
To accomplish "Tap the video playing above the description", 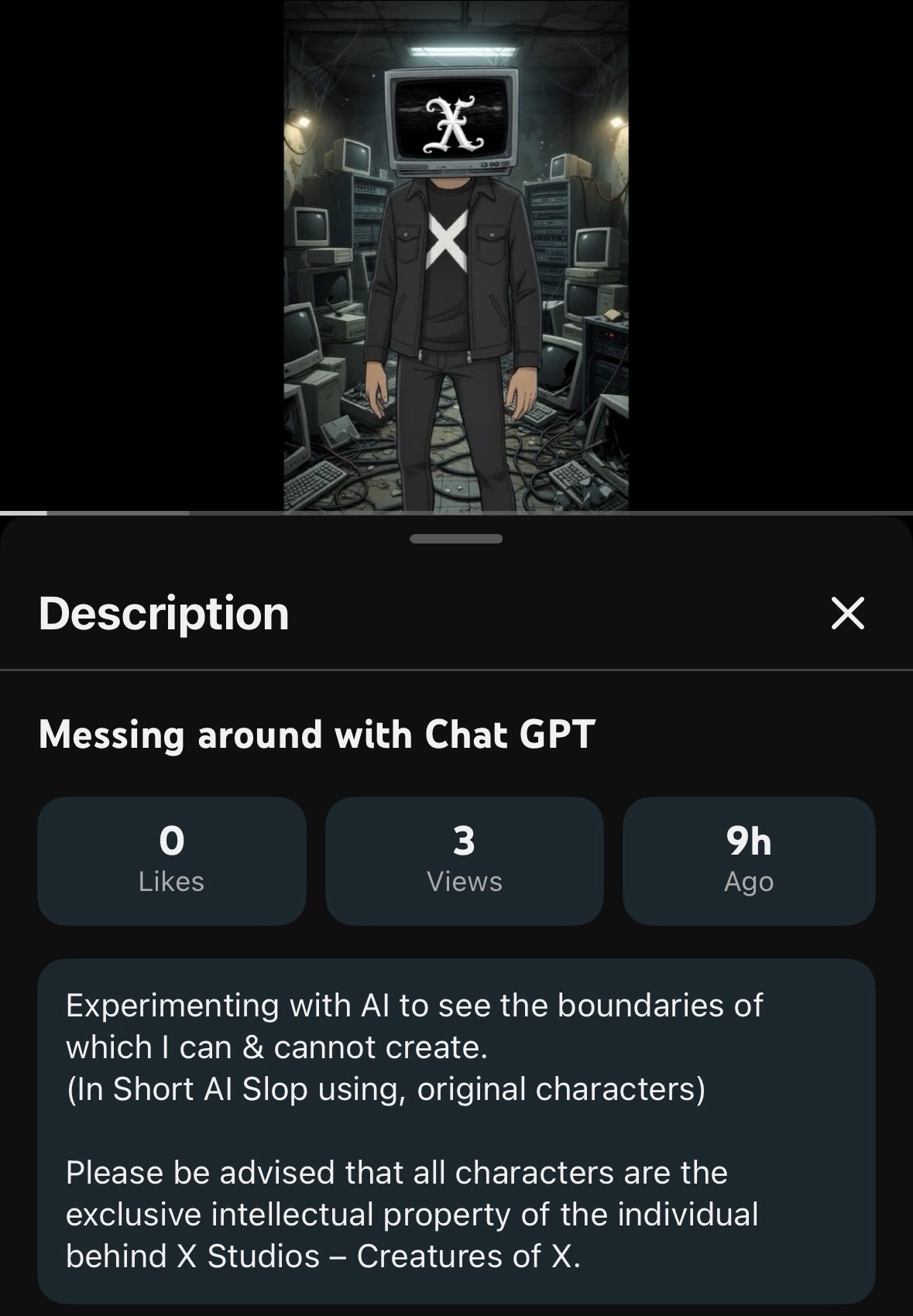I will pyautogui.click(x=456, y=255).
